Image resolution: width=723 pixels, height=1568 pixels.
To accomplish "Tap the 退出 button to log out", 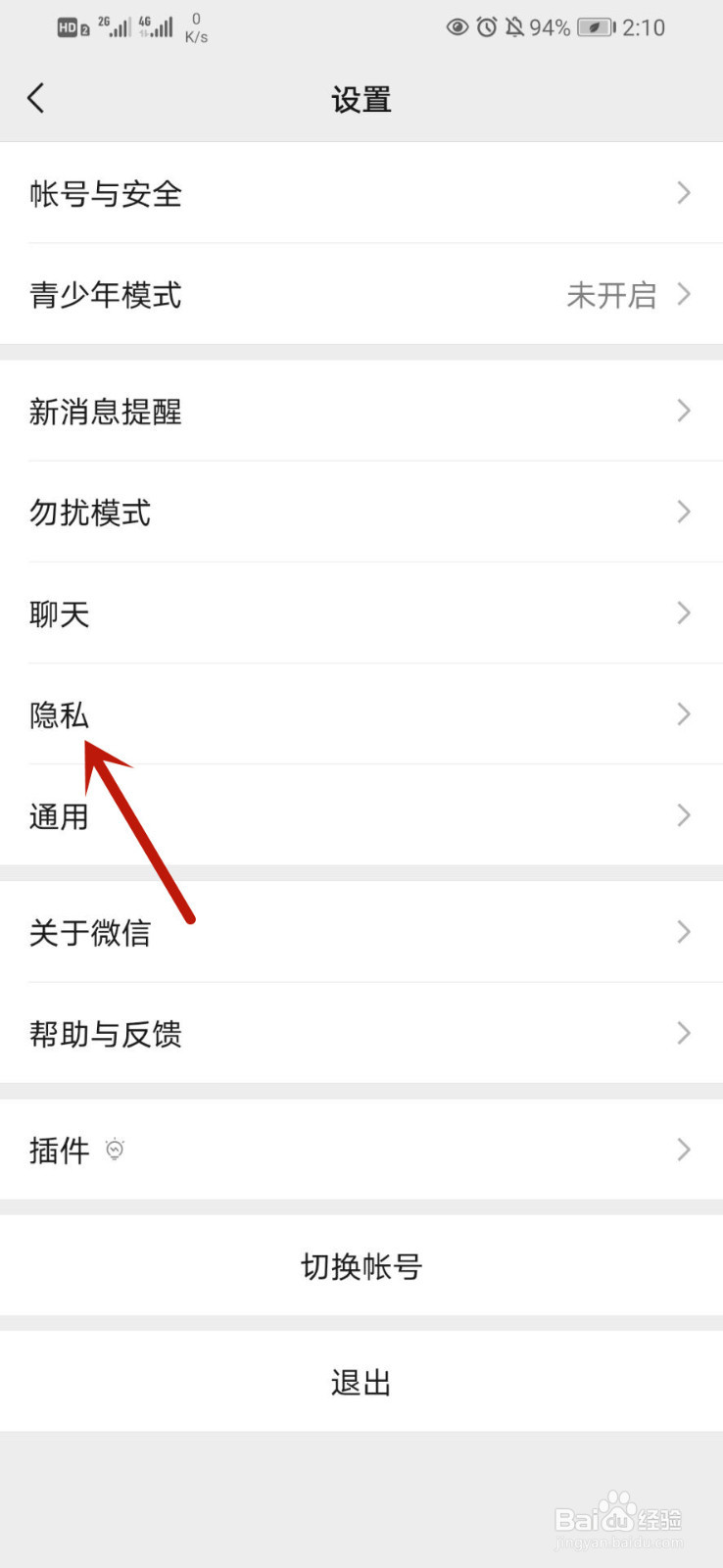I will click(x=361, y=1382).
